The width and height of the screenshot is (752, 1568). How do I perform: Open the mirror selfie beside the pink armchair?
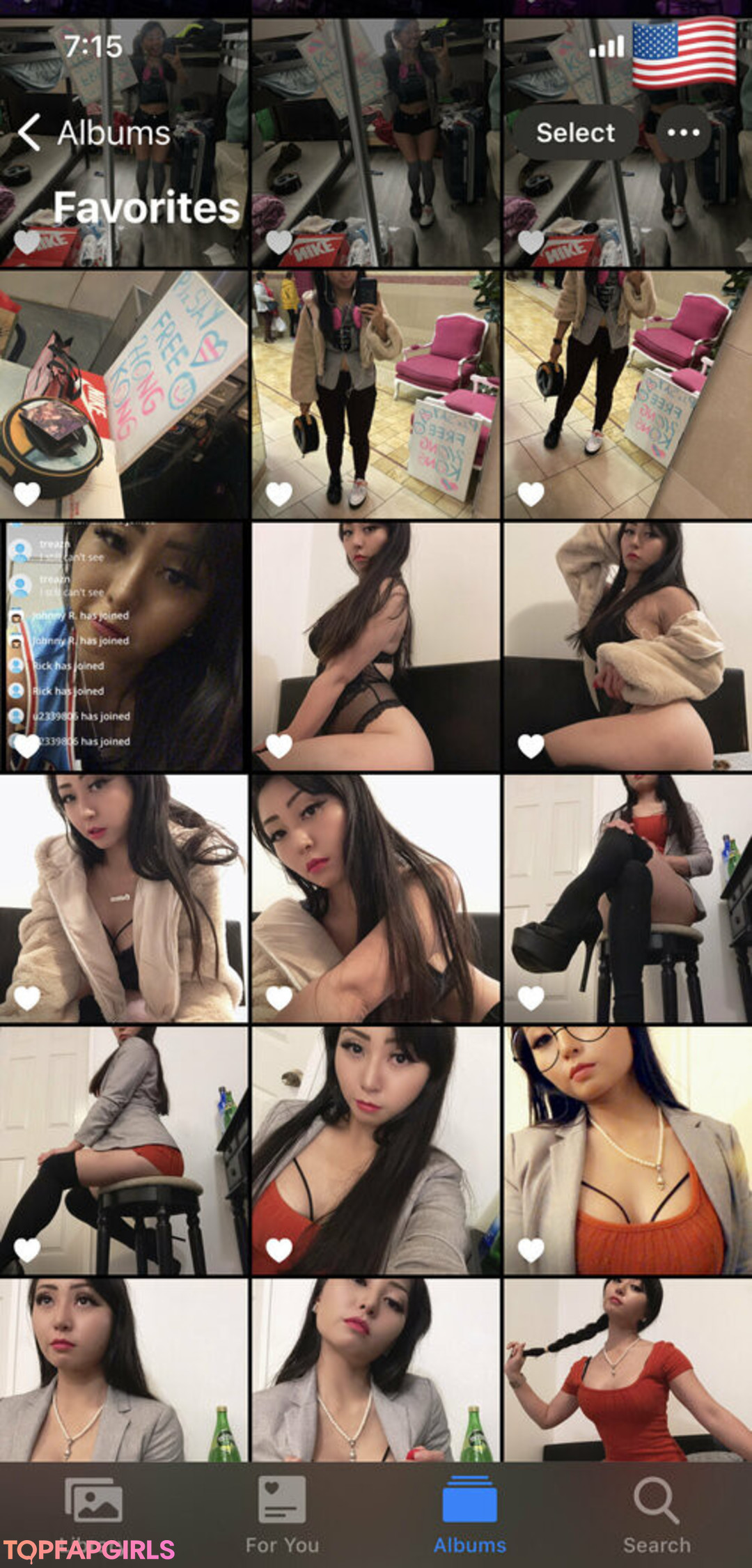tap(376, 394)
